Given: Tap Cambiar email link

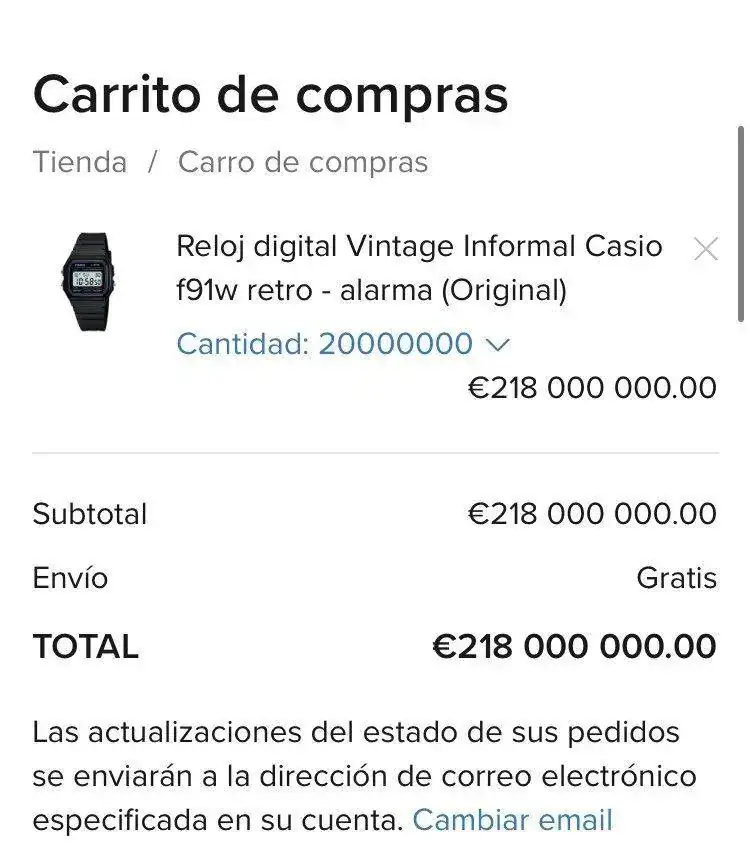Looking at the screenshot, I should pyautogui.click(x=512, y=820).
